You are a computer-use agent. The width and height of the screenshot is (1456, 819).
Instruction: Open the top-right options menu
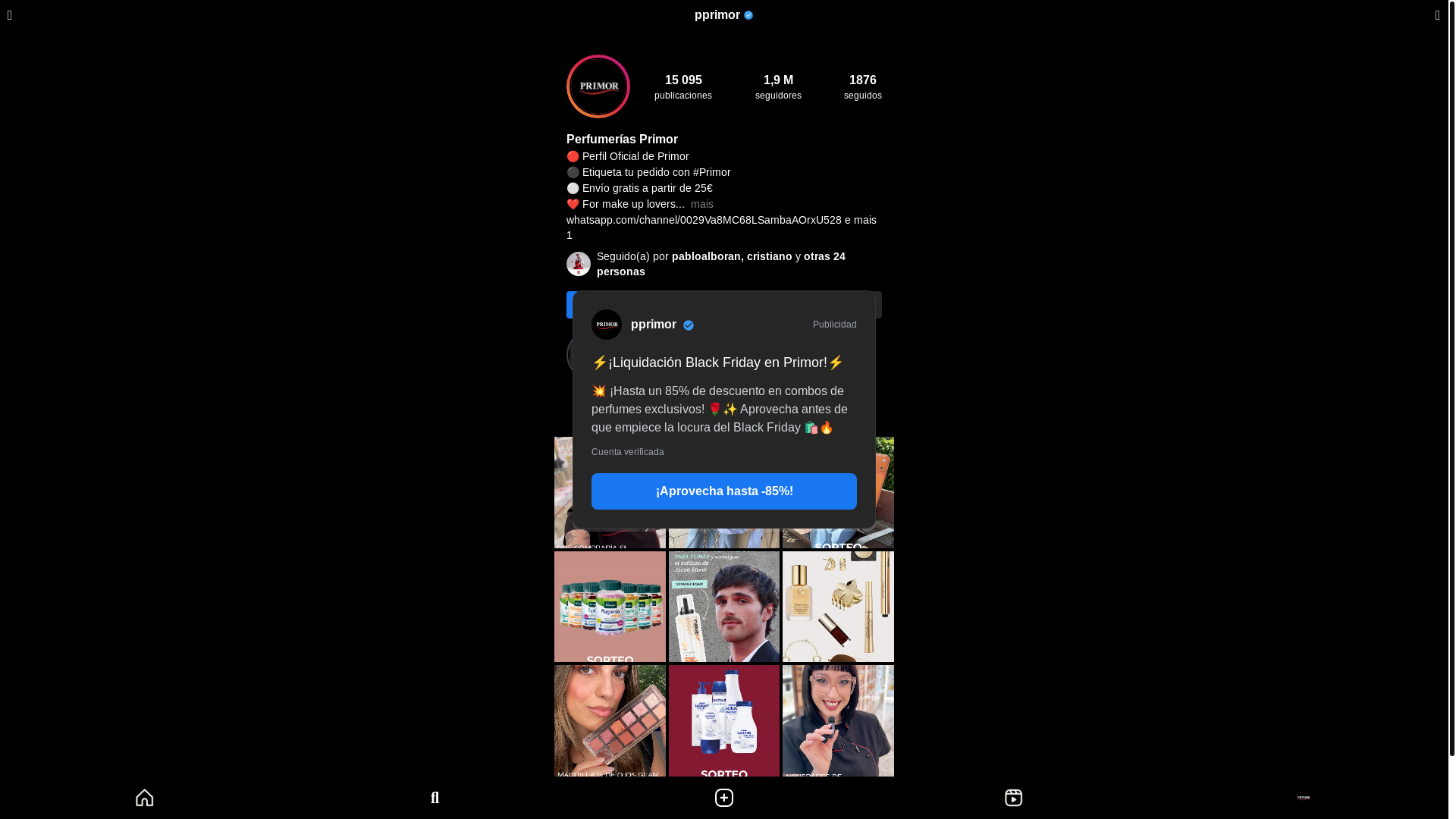1437,15
